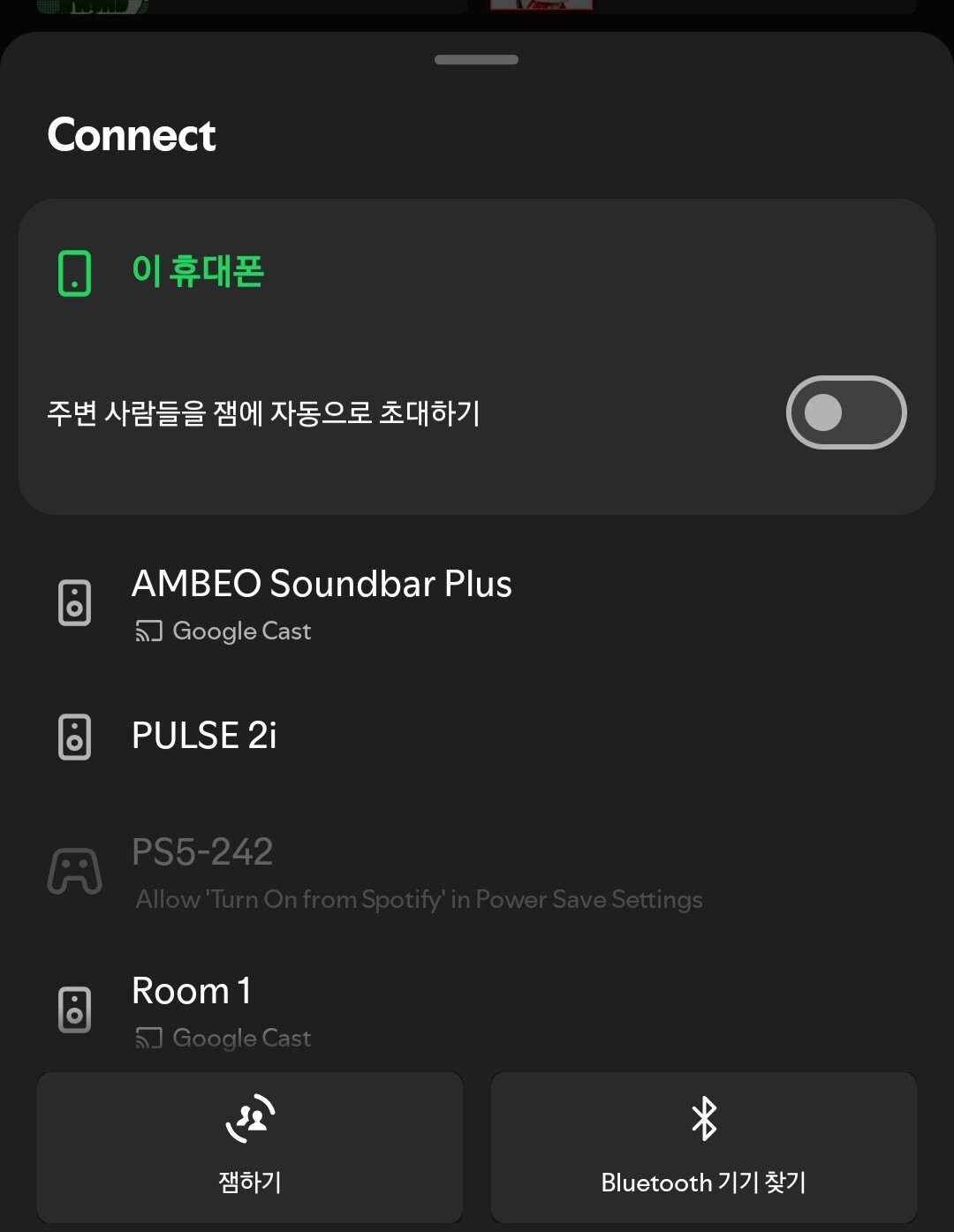Select this phone as playback device
The height and width of the screenshot is (1232, 954).
pyautogui.click(x=197, y=271)
